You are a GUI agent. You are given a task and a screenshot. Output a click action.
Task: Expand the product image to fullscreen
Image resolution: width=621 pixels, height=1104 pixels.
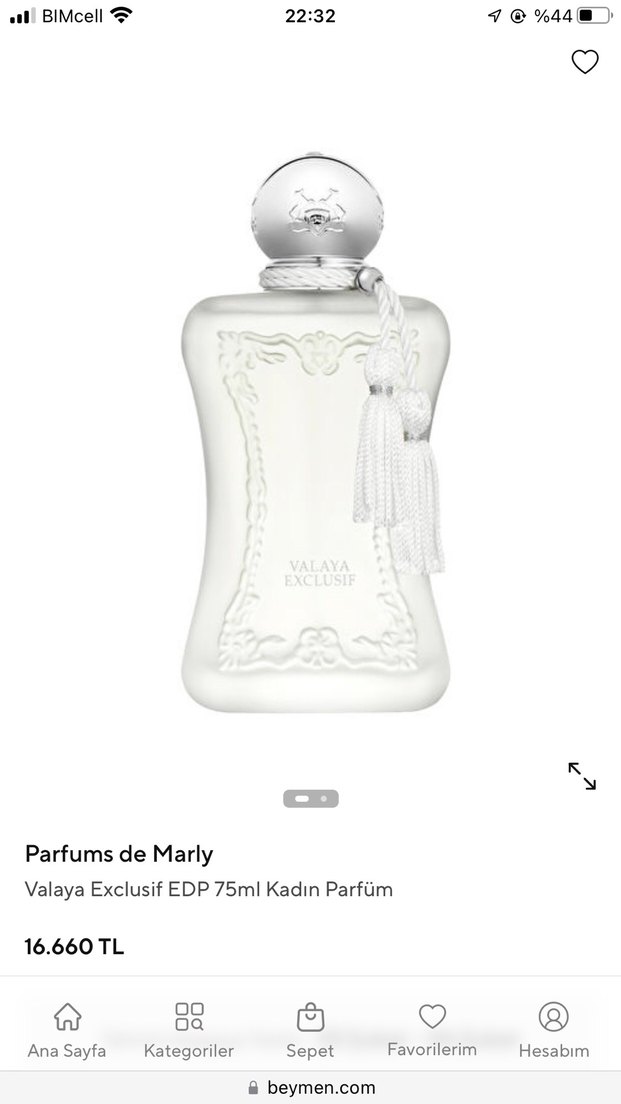582,776
